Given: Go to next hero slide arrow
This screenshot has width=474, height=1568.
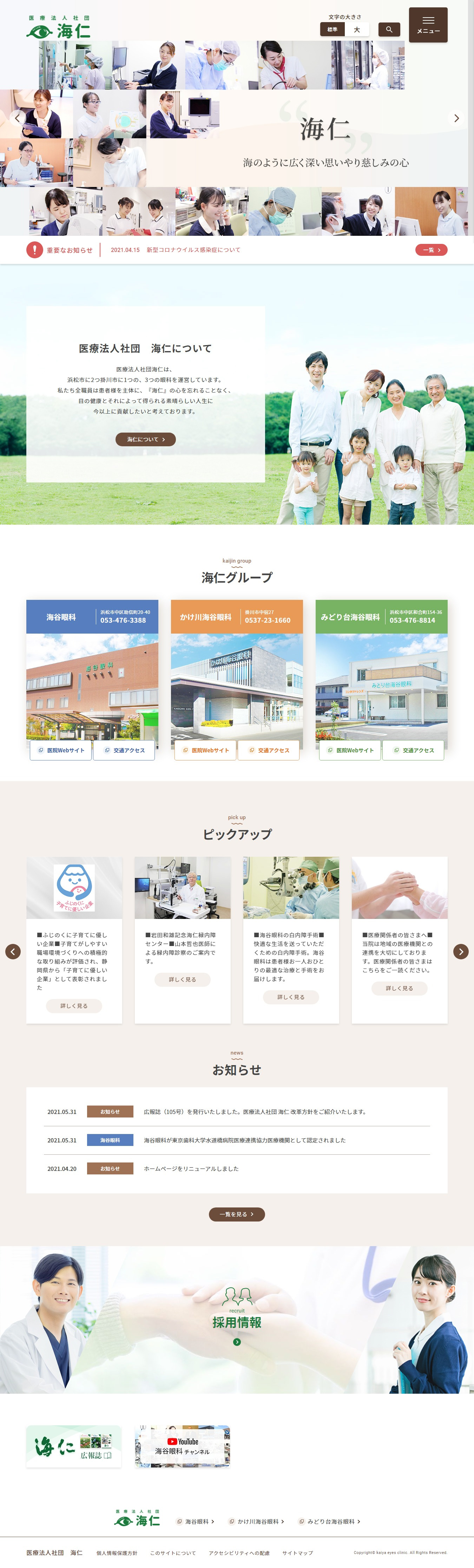Looking at the screenshot, I should pos(456,118).
